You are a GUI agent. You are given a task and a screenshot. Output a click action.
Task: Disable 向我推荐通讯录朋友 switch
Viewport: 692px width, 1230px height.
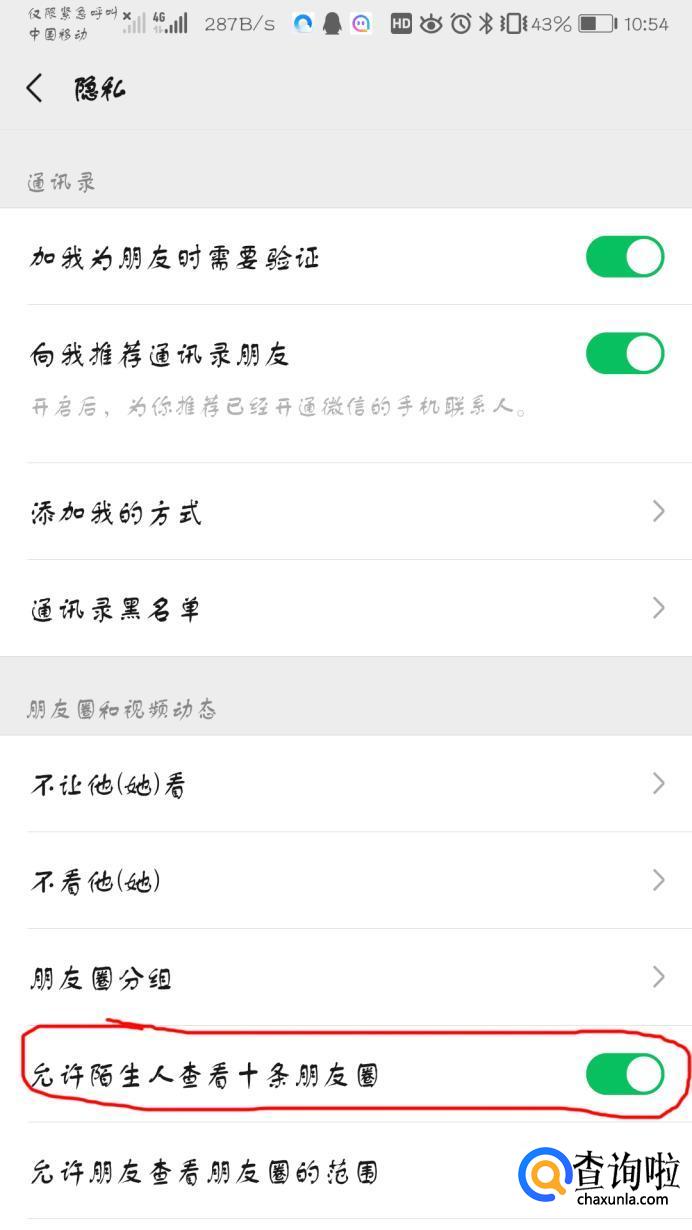coord(624,353)
